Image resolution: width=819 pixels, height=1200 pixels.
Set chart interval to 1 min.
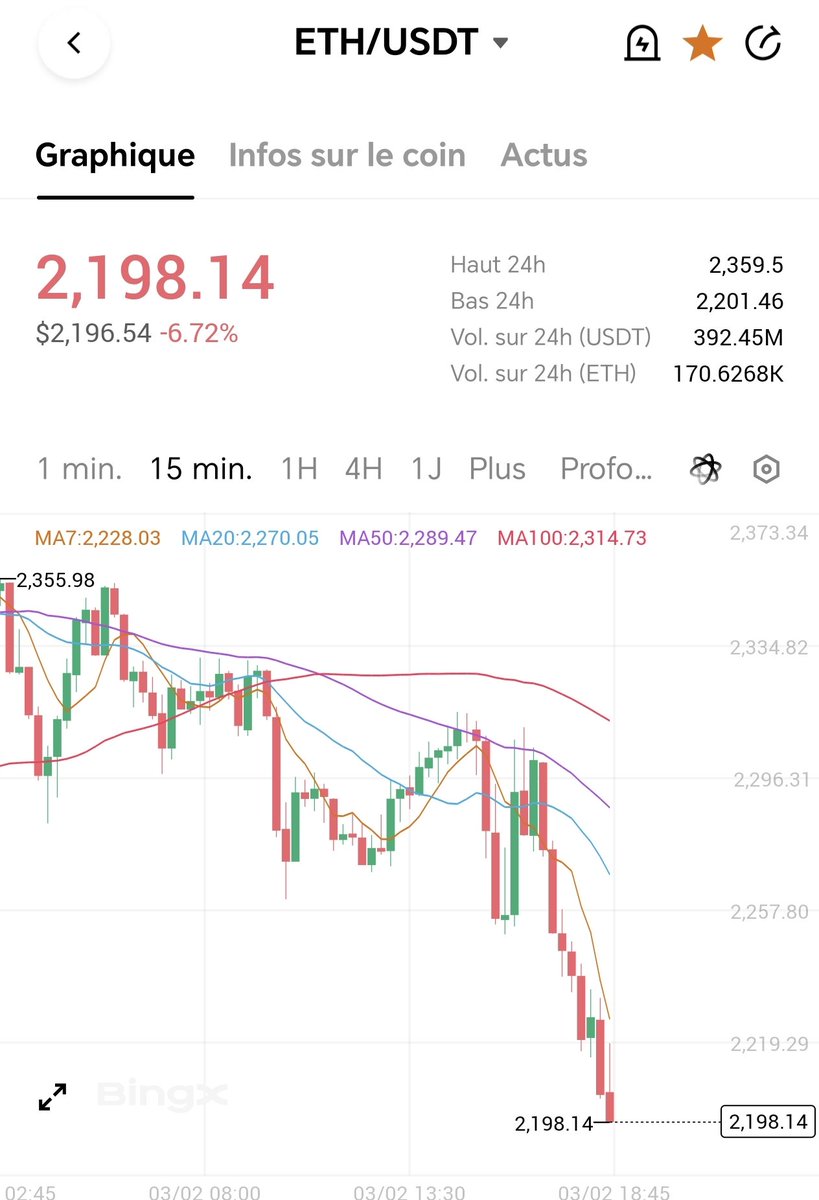click(79, 468)
